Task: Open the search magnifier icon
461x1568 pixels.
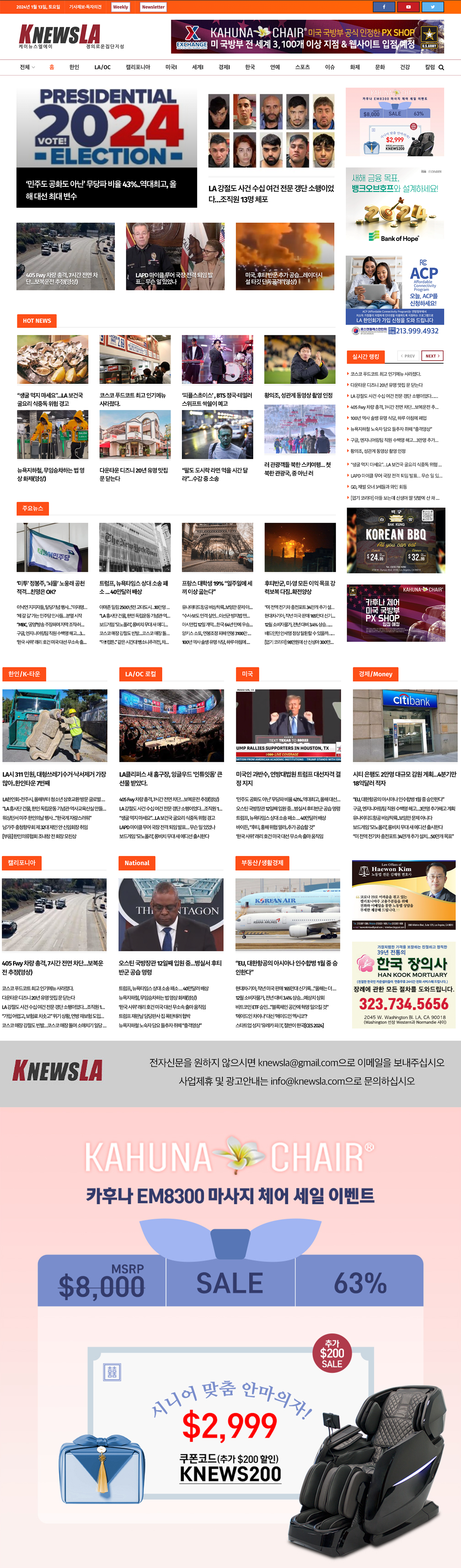Action: tap(441, 68)
